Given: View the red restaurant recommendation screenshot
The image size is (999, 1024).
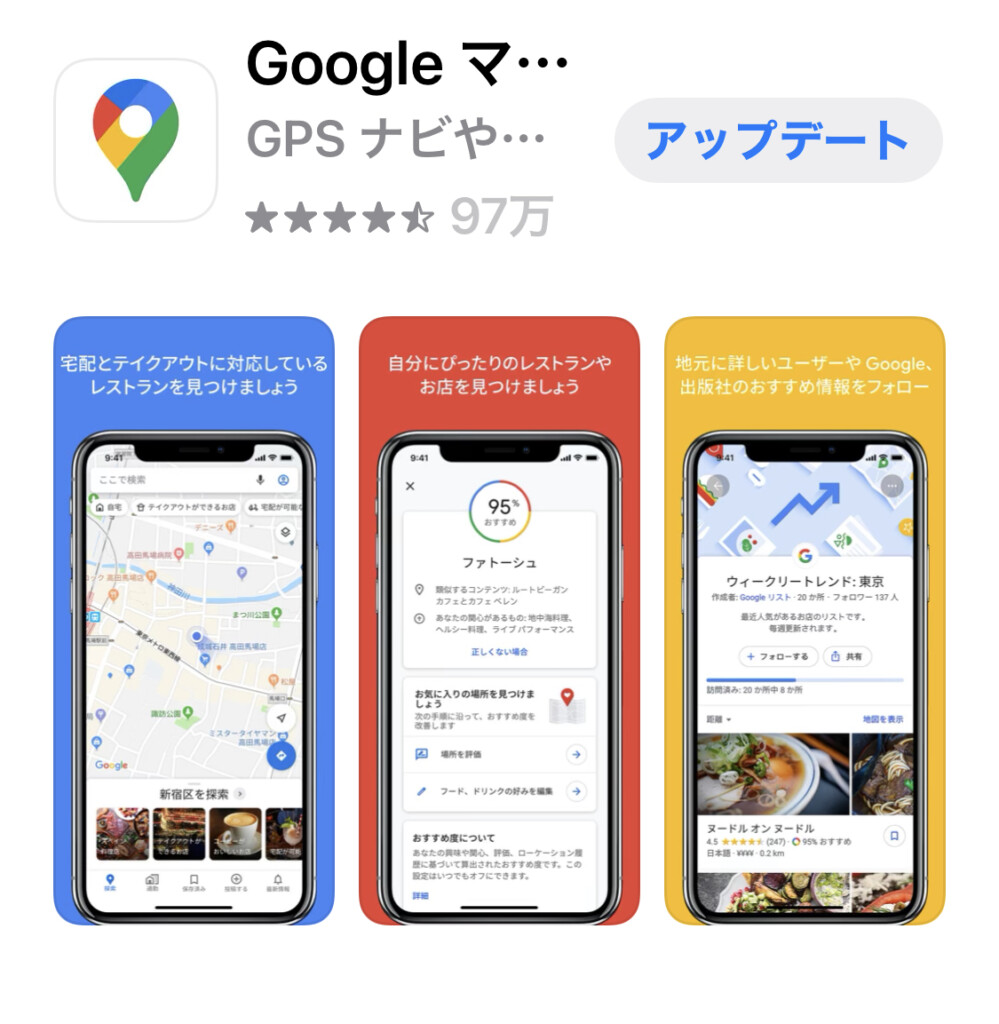Looking at the screenshot, I should (499, 620).
